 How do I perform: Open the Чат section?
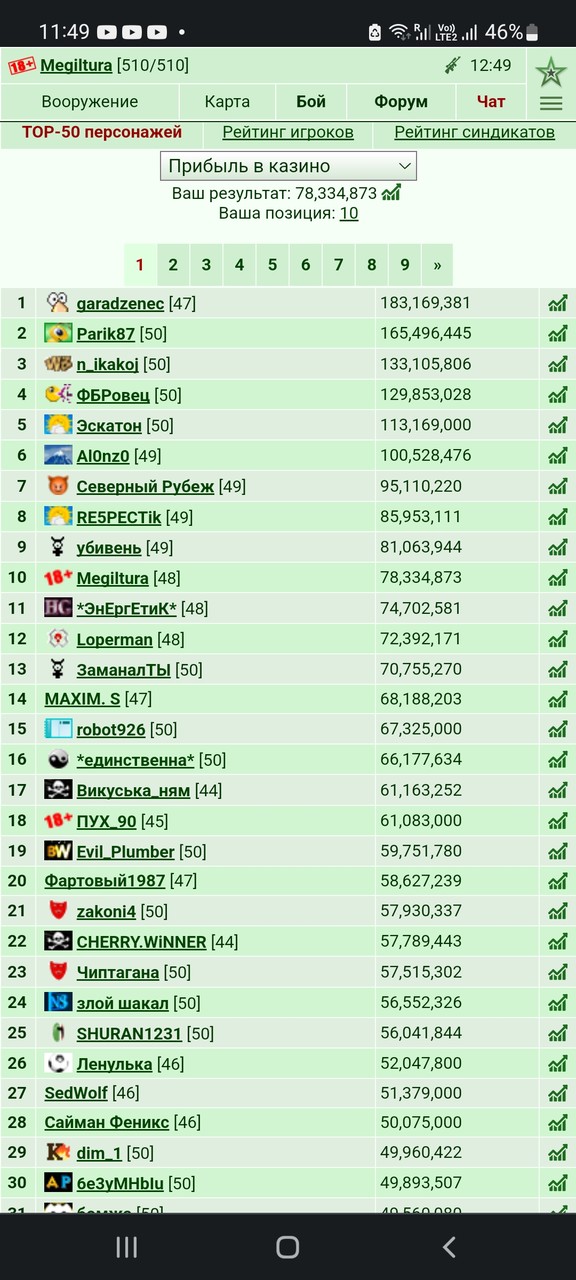[x=491, y=102]
